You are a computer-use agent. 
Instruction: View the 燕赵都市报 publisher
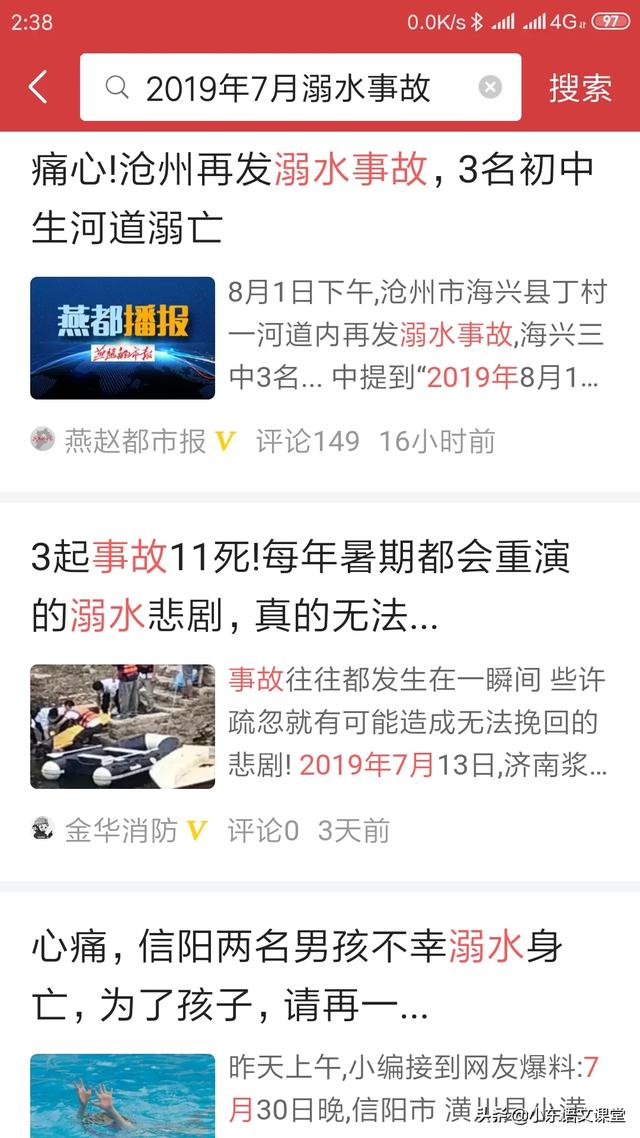135,441
